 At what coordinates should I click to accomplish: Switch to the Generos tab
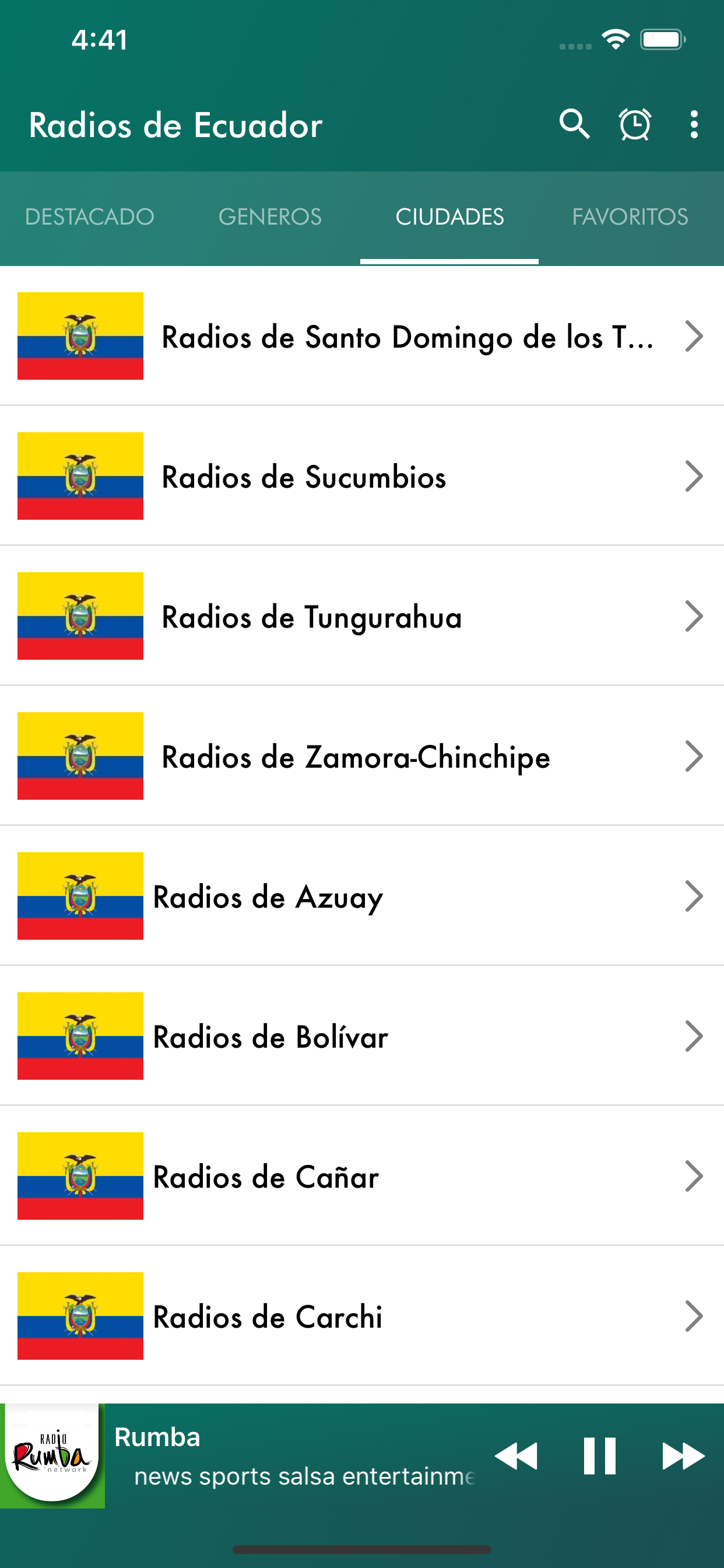coord(269,218)
